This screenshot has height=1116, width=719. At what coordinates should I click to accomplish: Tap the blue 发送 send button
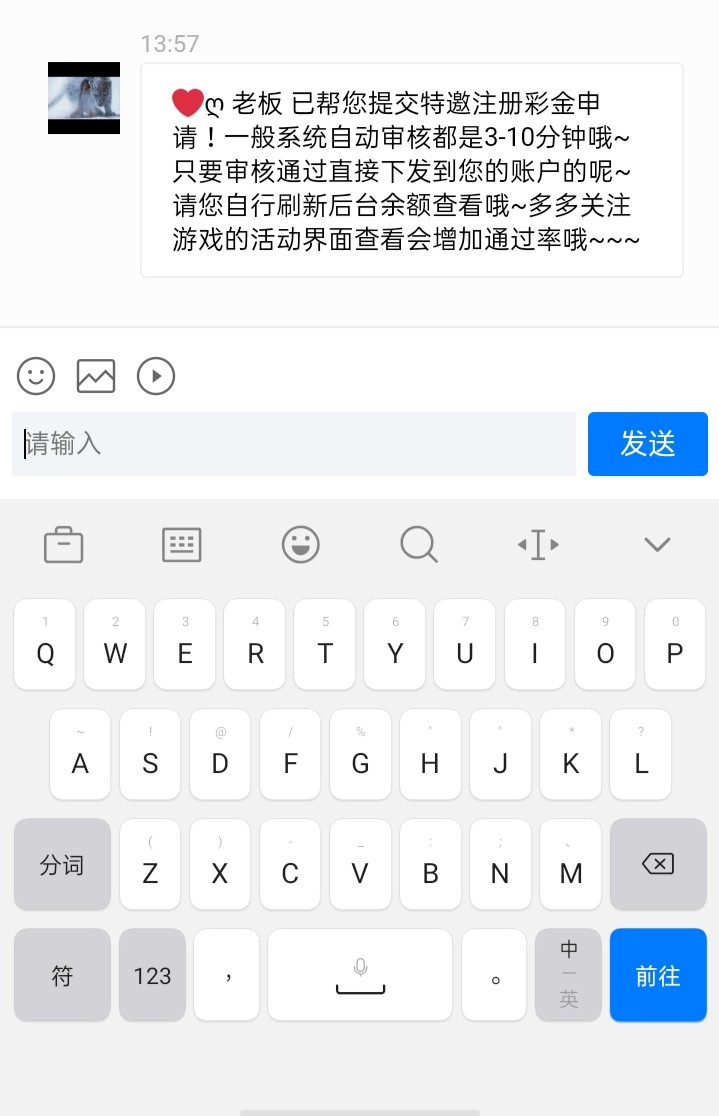647,444
